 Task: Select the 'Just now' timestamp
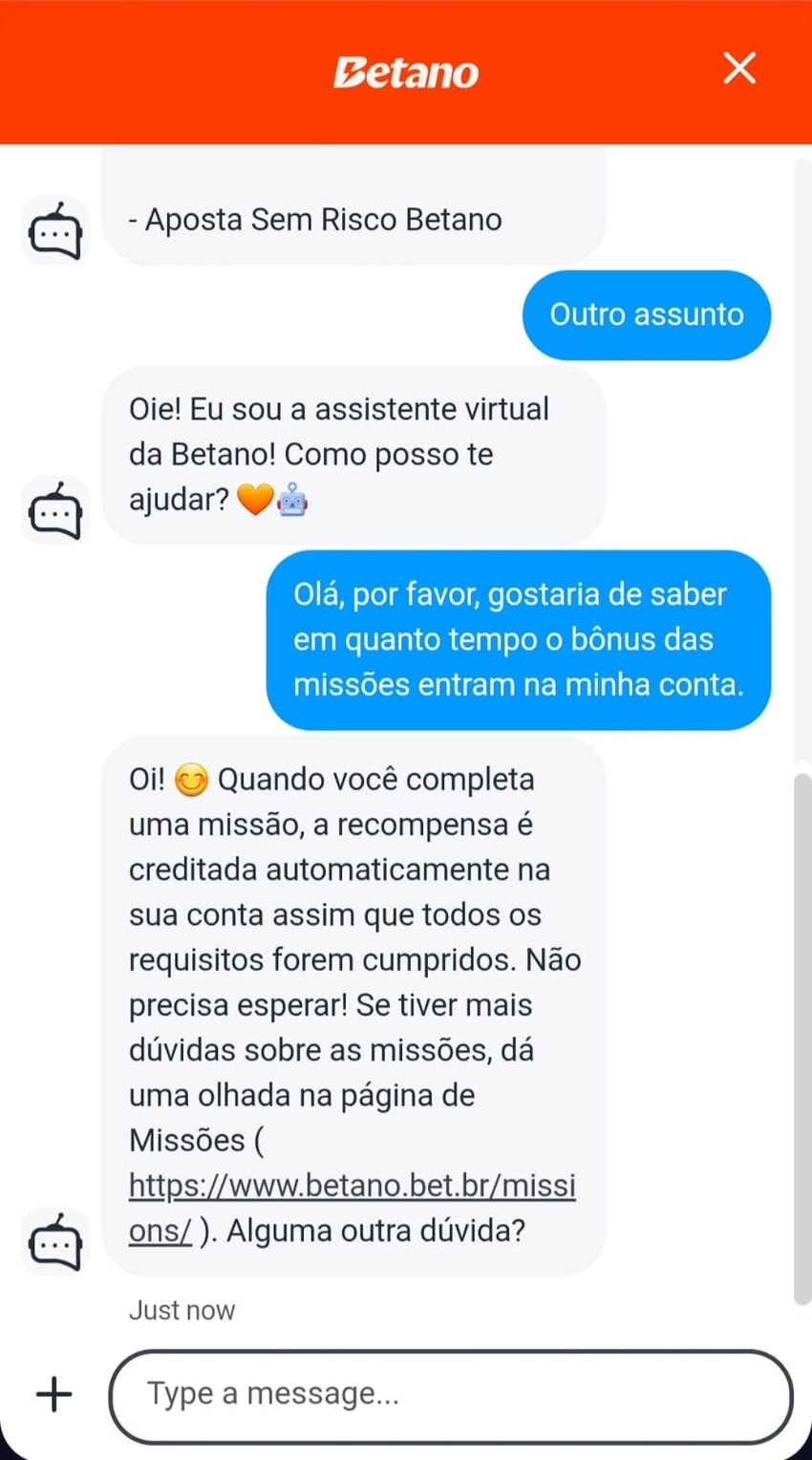tap(182, 1309)
